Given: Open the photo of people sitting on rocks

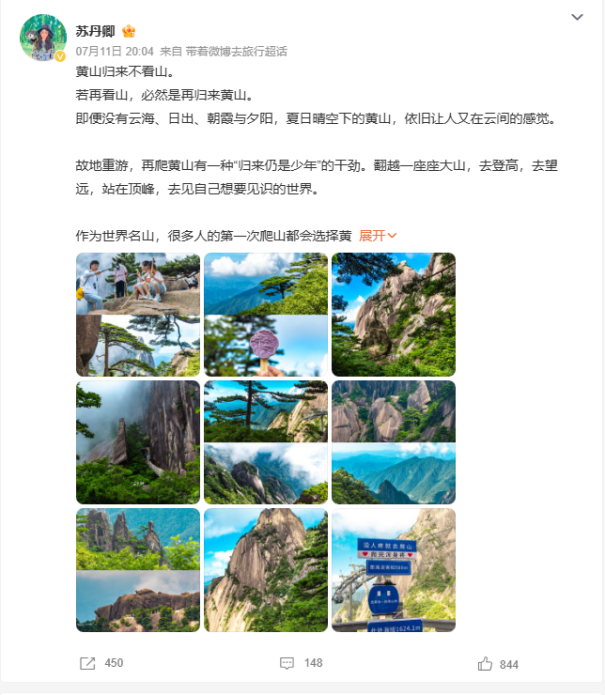Looking at the screenshot, I should (138, 314).
